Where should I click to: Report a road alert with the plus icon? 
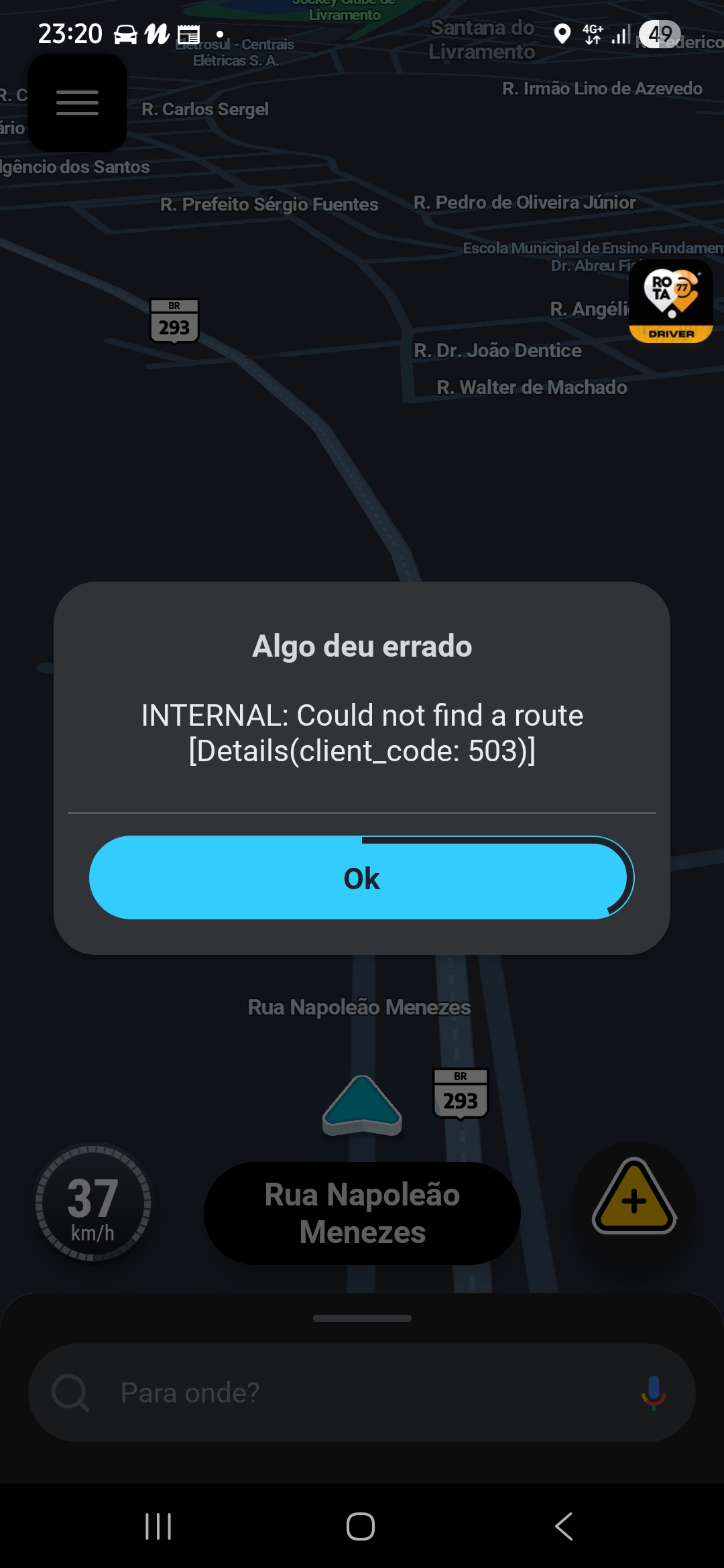click(633, 1199)
